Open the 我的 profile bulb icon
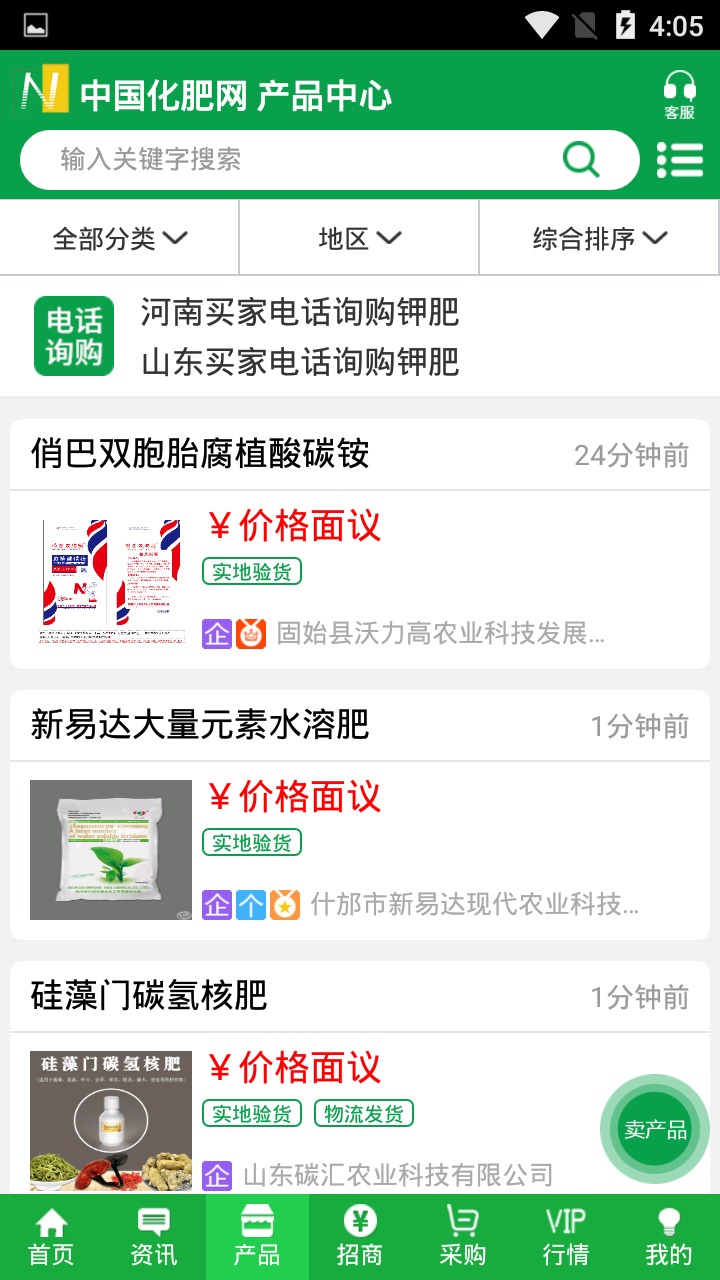The image size is (720, 1280). point(668,1222)
